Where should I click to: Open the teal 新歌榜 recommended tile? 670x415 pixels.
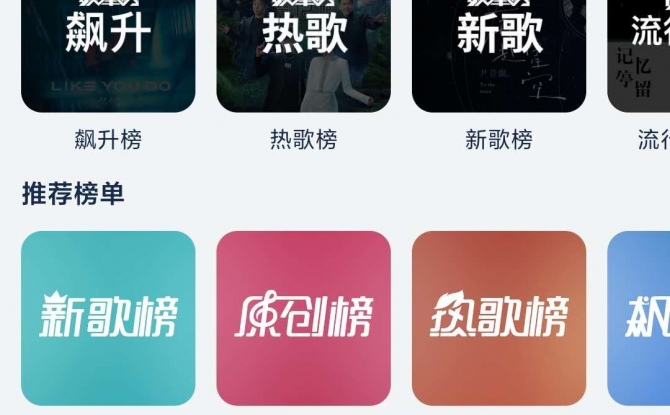click(108, 317)
